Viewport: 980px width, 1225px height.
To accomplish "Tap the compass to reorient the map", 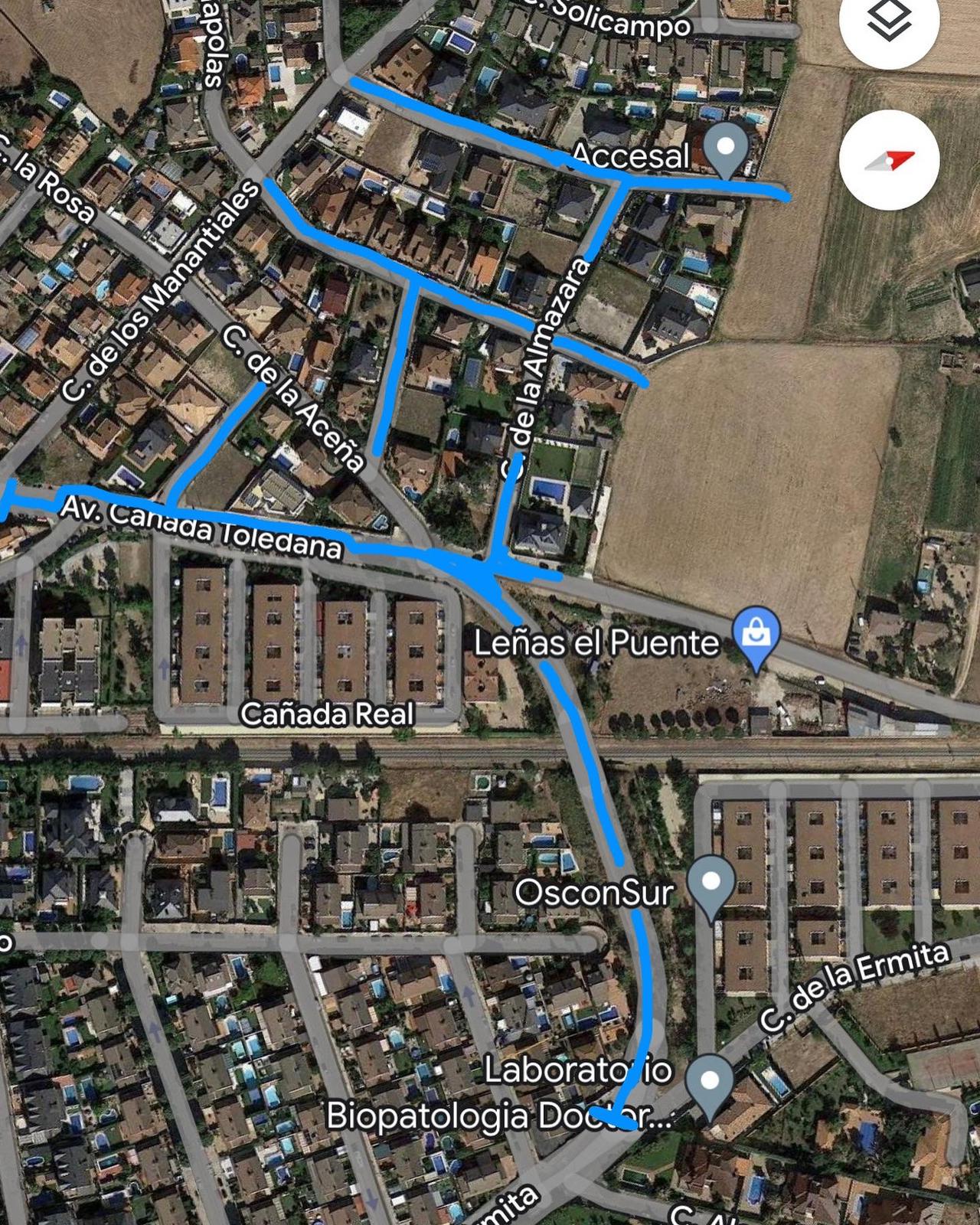I will (889, 160).
